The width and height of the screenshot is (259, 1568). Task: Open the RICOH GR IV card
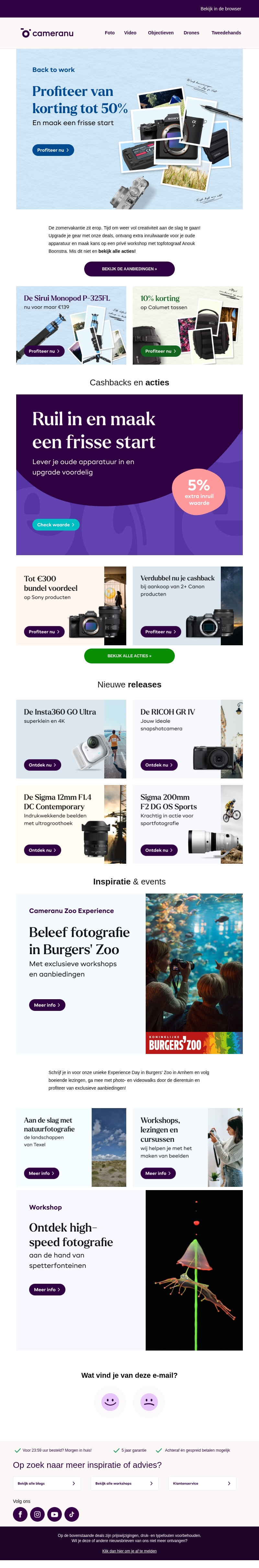(x=159, y=765)
